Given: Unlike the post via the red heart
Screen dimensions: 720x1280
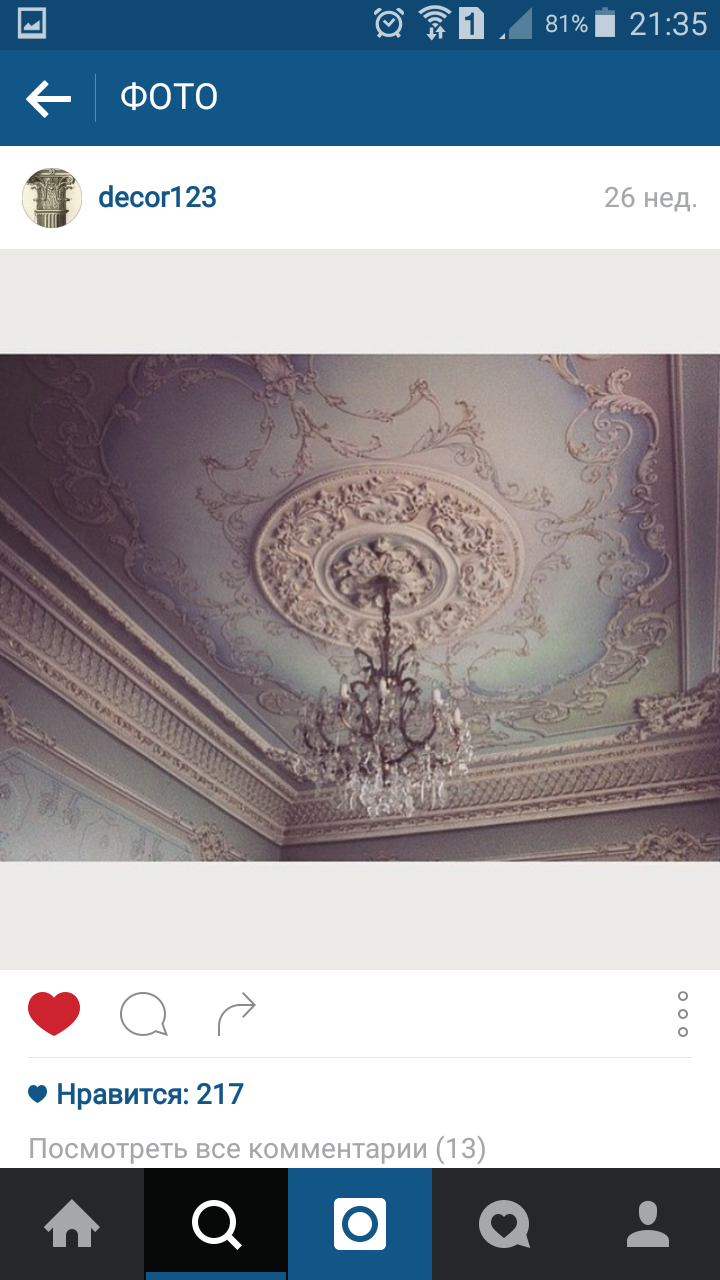Looking at the screenshot, I should click(x=54, y=1014).
